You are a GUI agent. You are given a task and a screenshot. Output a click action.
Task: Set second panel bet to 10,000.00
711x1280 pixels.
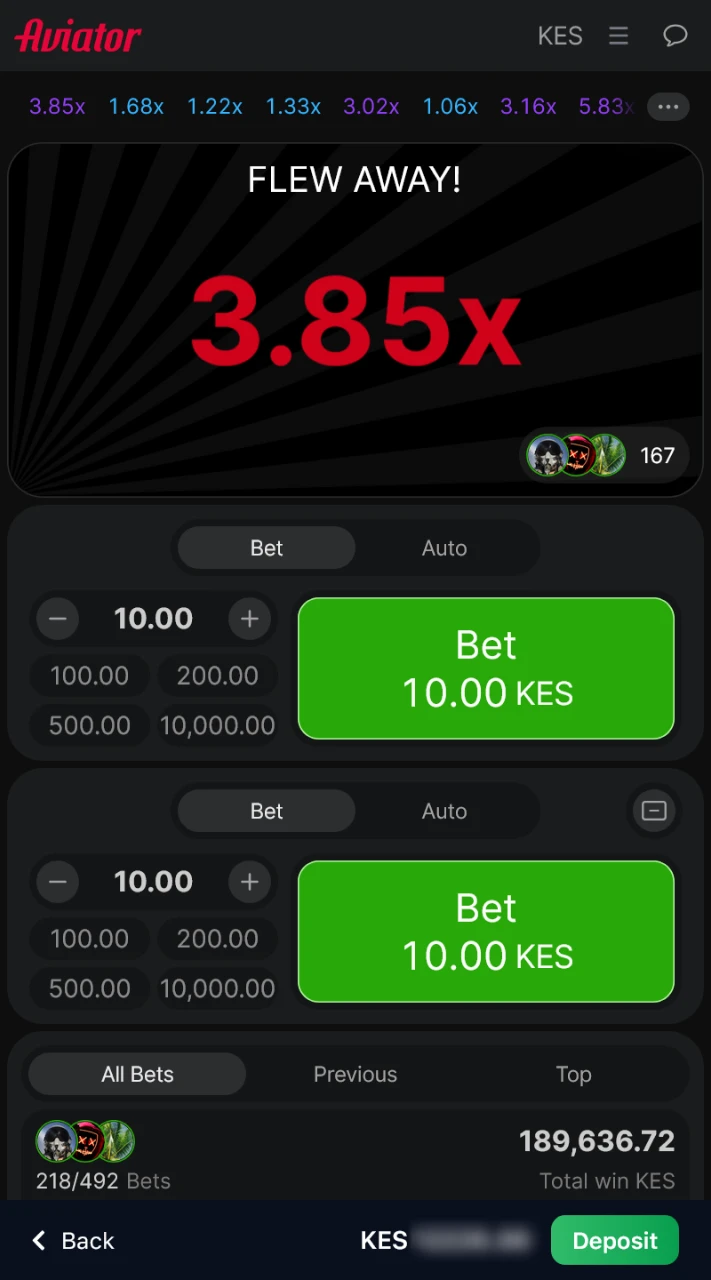[217, 989]
